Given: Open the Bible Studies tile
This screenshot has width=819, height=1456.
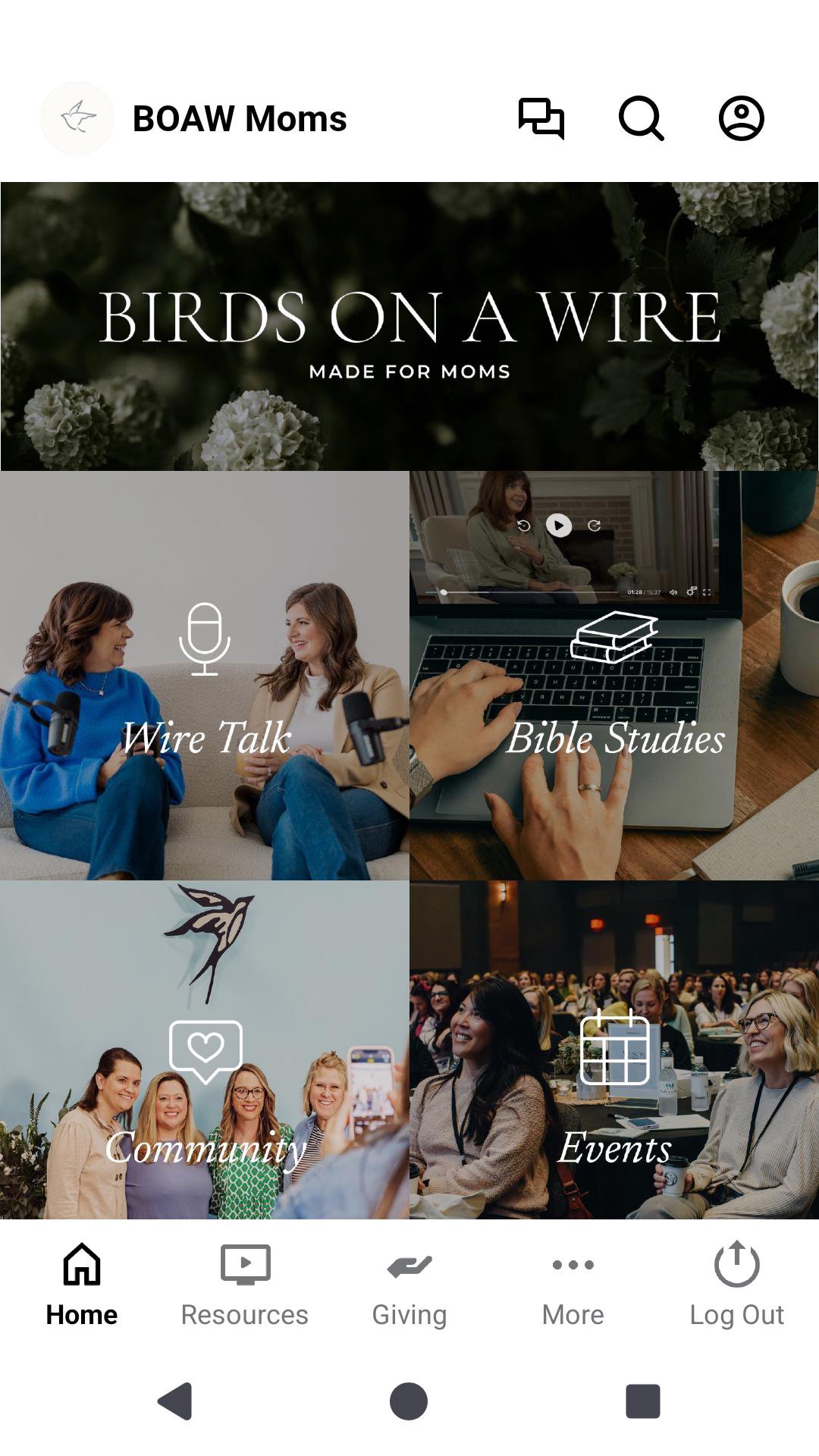Looking at the screenshot, I should 614,675.
